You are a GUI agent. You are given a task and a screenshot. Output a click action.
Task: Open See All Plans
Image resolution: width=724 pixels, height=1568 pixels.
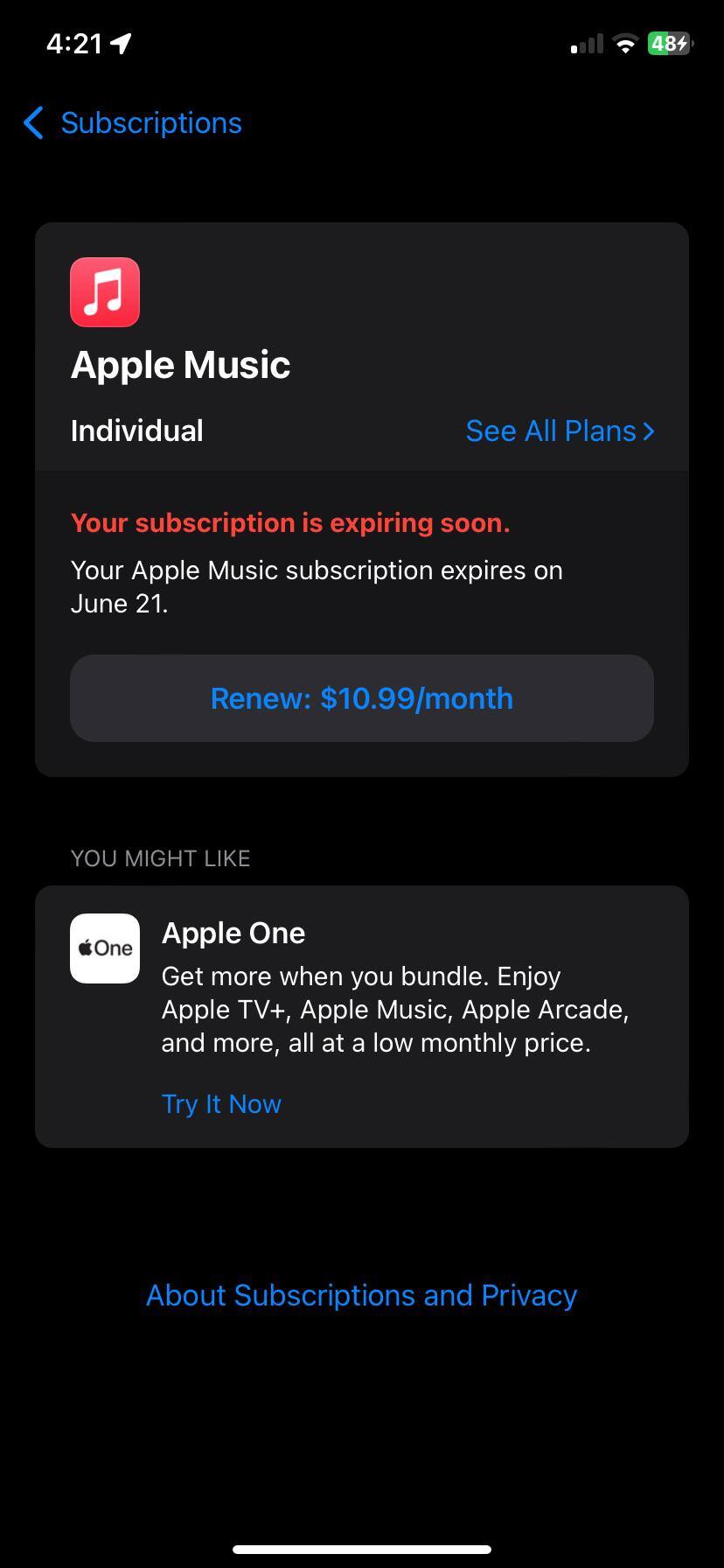pos(560,430)
